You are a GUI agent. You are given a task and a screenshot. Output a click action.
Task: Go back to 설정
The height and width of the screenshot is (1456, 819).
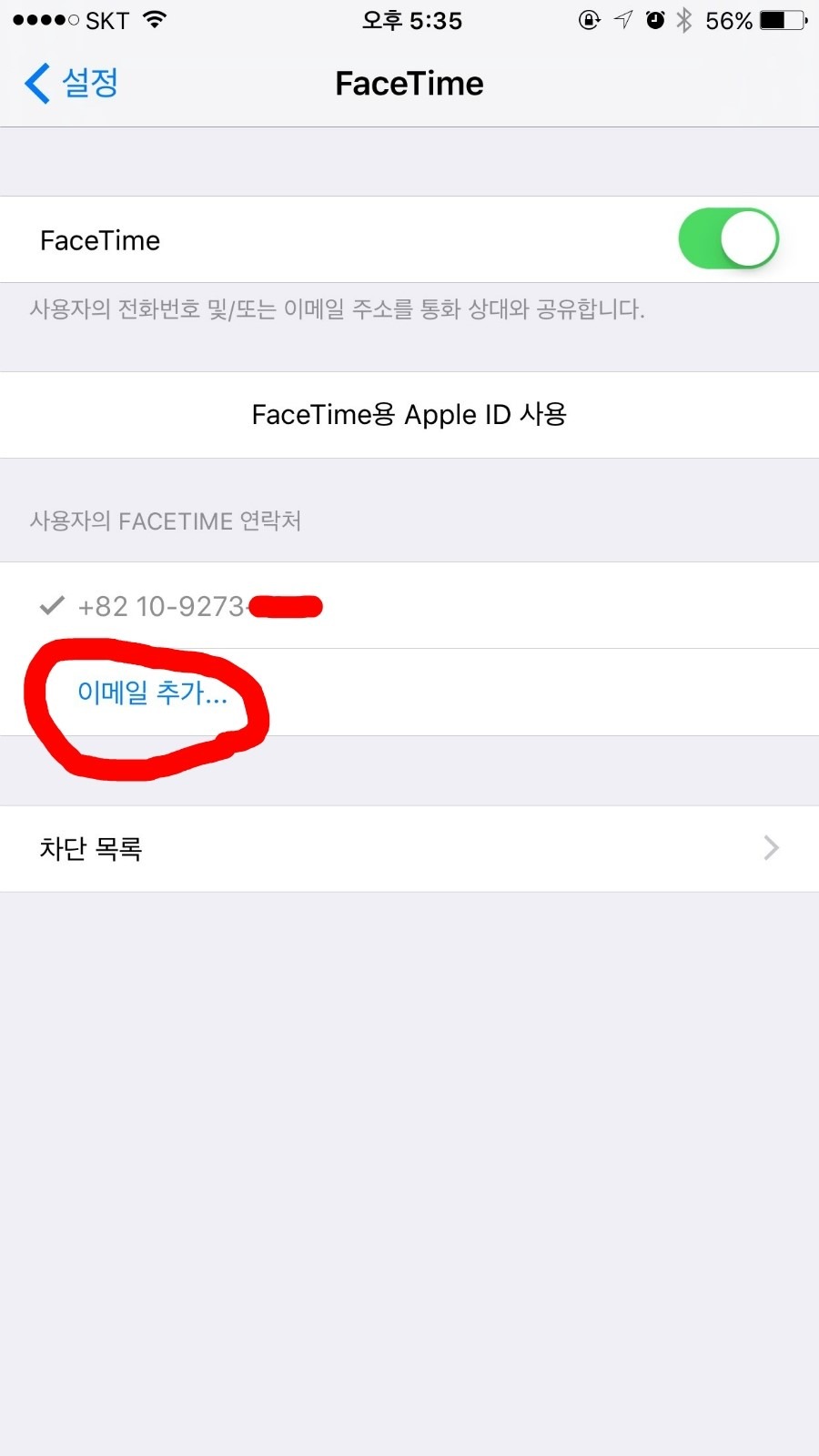click(x=73, y=84)
